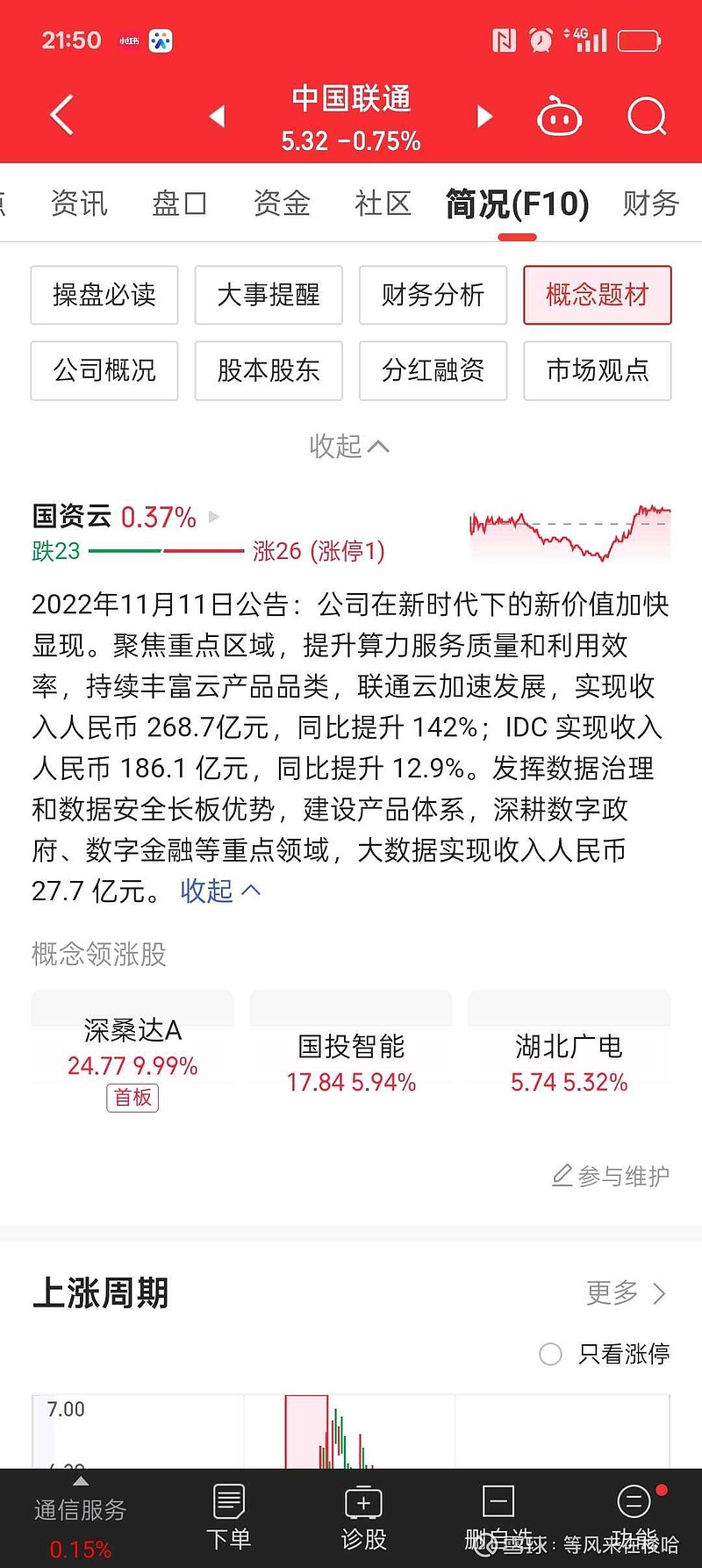702x1568 pixels.
Task: Select the 操盘必读 chip
Action: click(104, 295)
